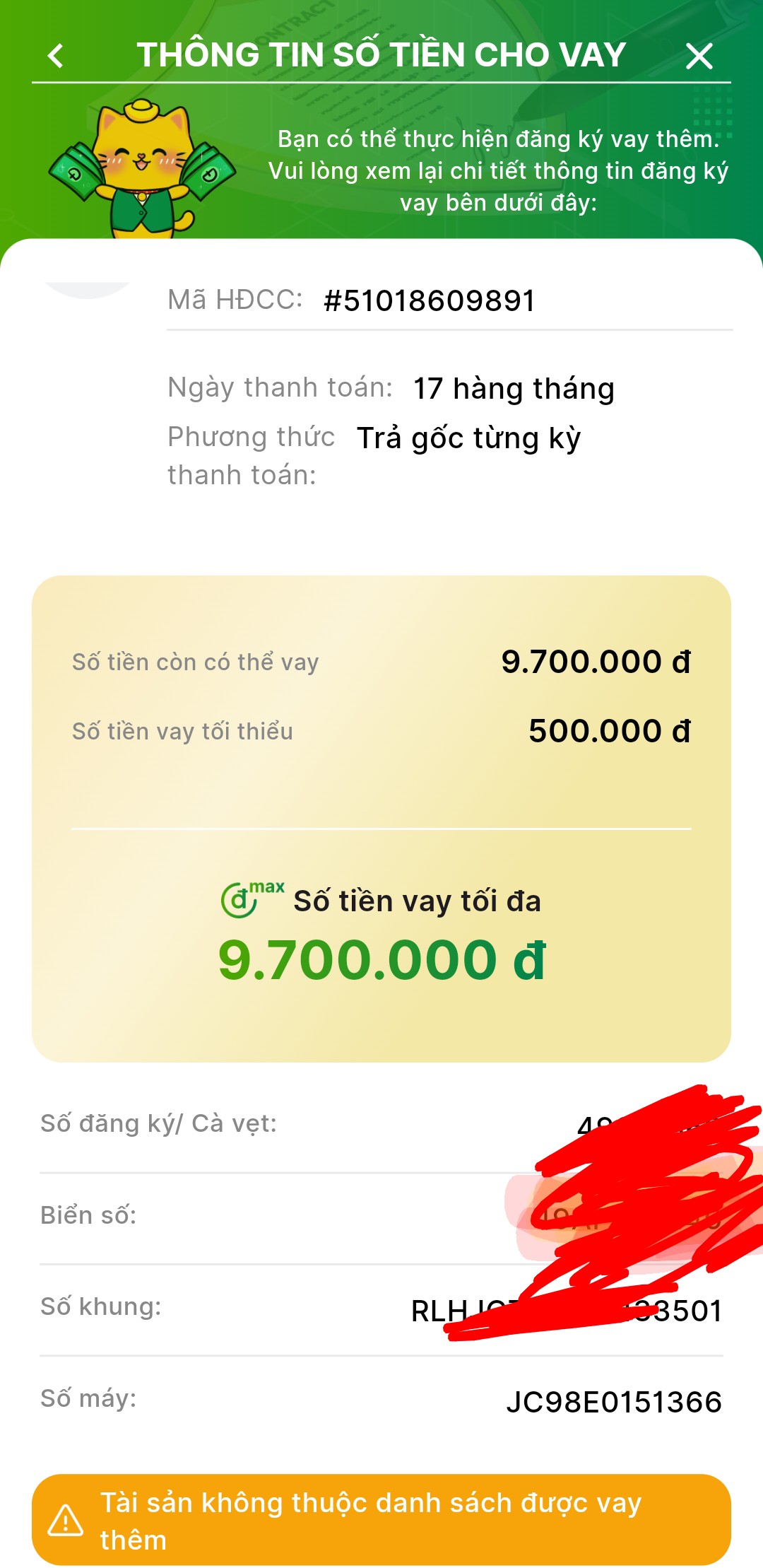Go back using the header arrow

tap(56, 56)
